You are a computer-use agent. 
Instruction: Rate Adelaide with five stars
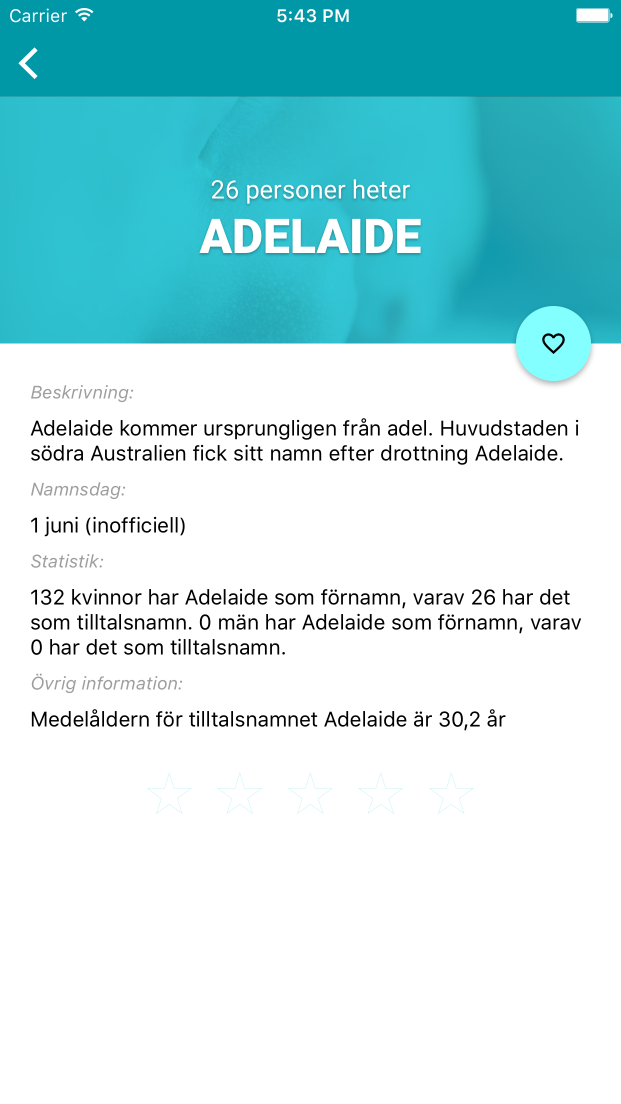coord(452,794)
